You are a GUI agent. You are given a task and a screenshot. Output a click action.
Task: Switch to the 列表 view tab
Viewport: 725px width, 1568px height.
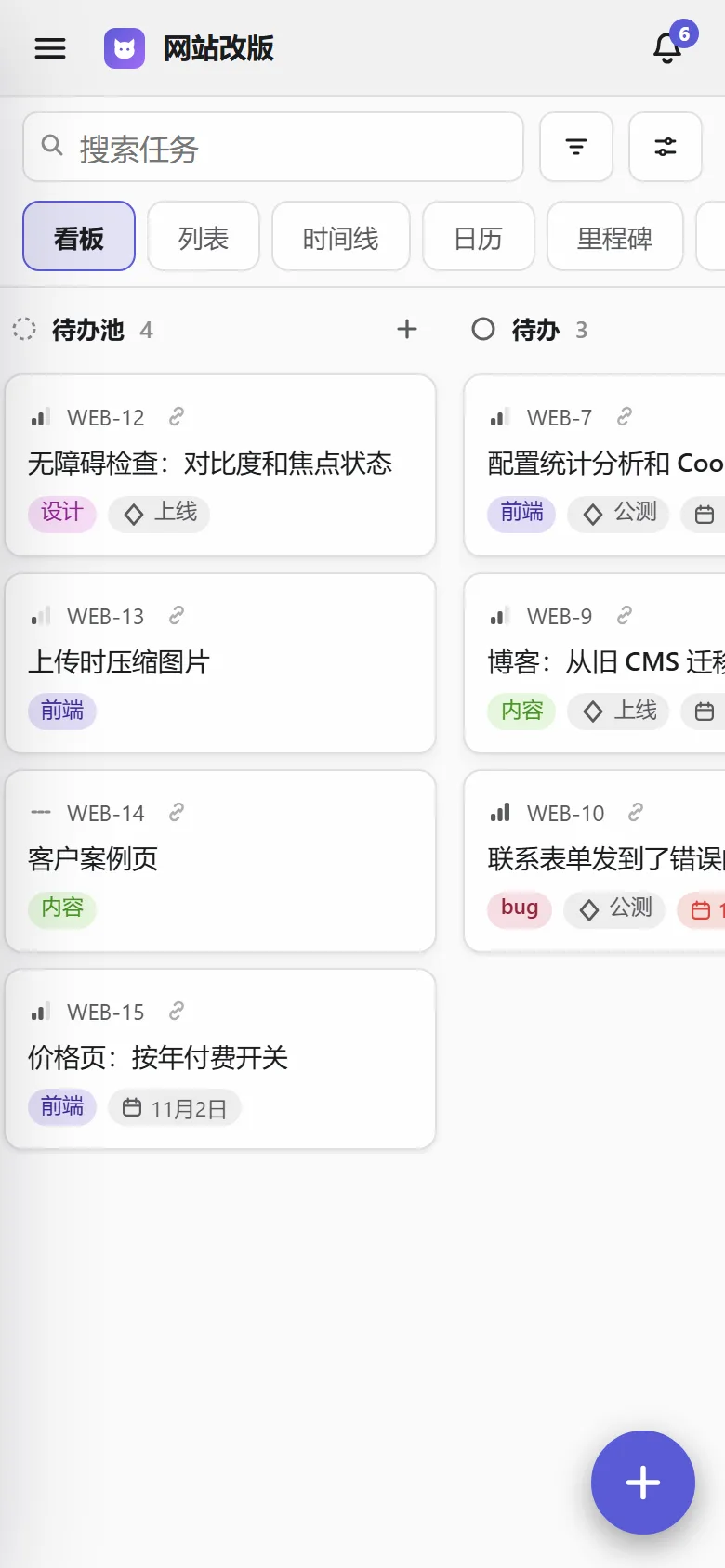(204, 236)
